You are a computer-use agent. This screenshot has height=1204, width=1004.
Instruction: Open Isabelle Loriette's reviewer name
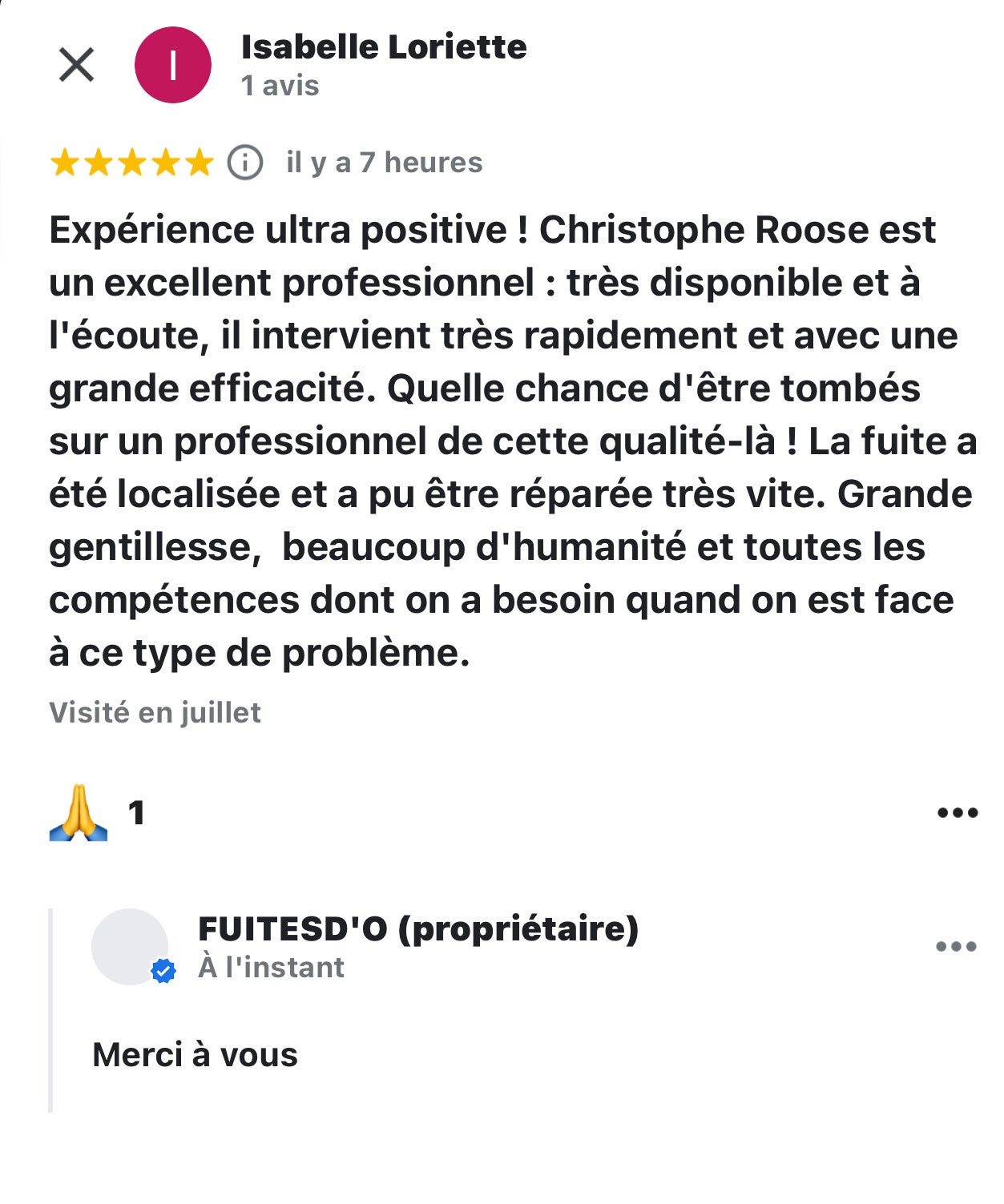pos(384,47)
